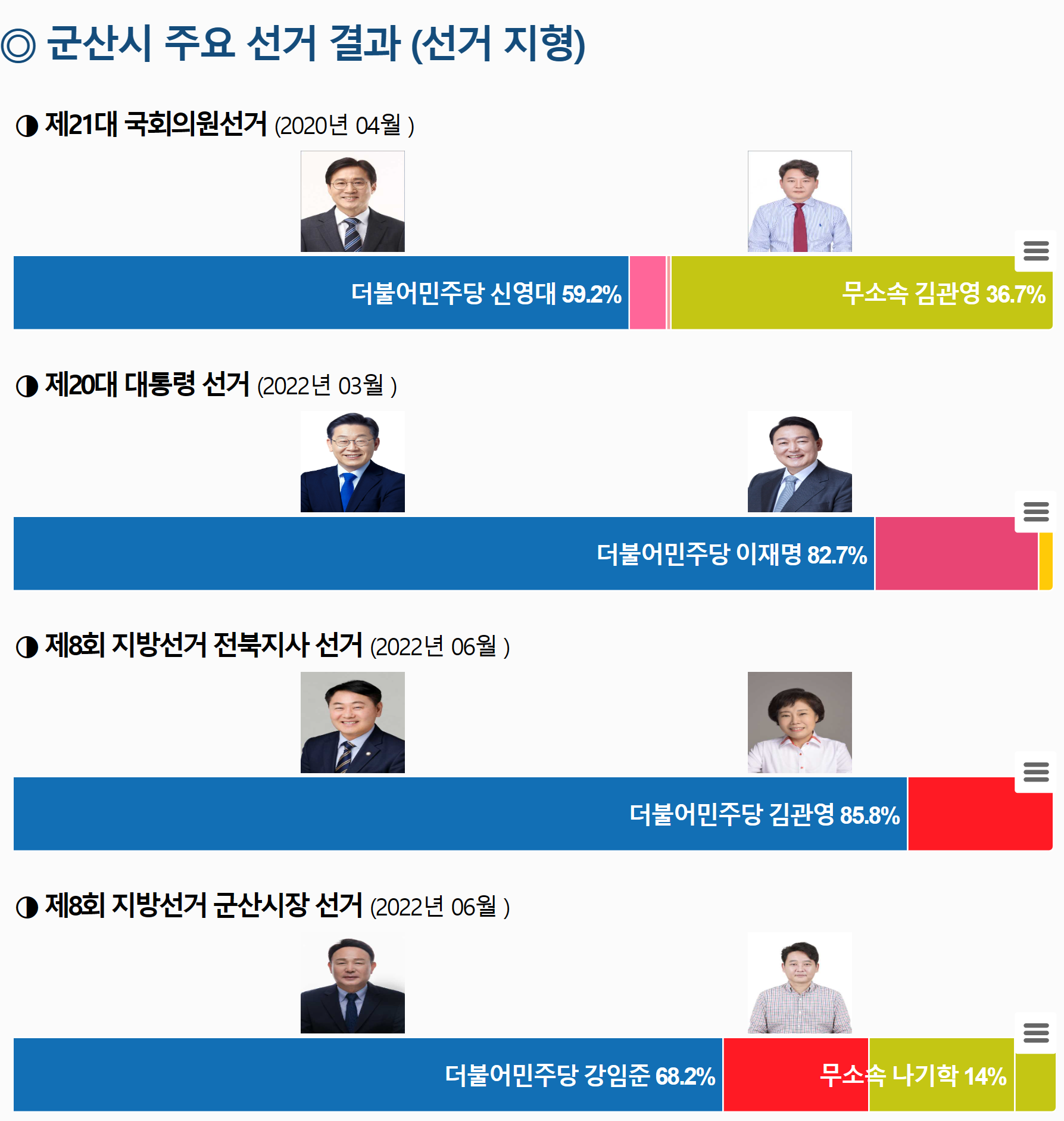Image resolution: width=1064 pixels, height=1121 pixels.
Task: Tap the 이재명 82.7% bar segment
Action: pos(443,553)
